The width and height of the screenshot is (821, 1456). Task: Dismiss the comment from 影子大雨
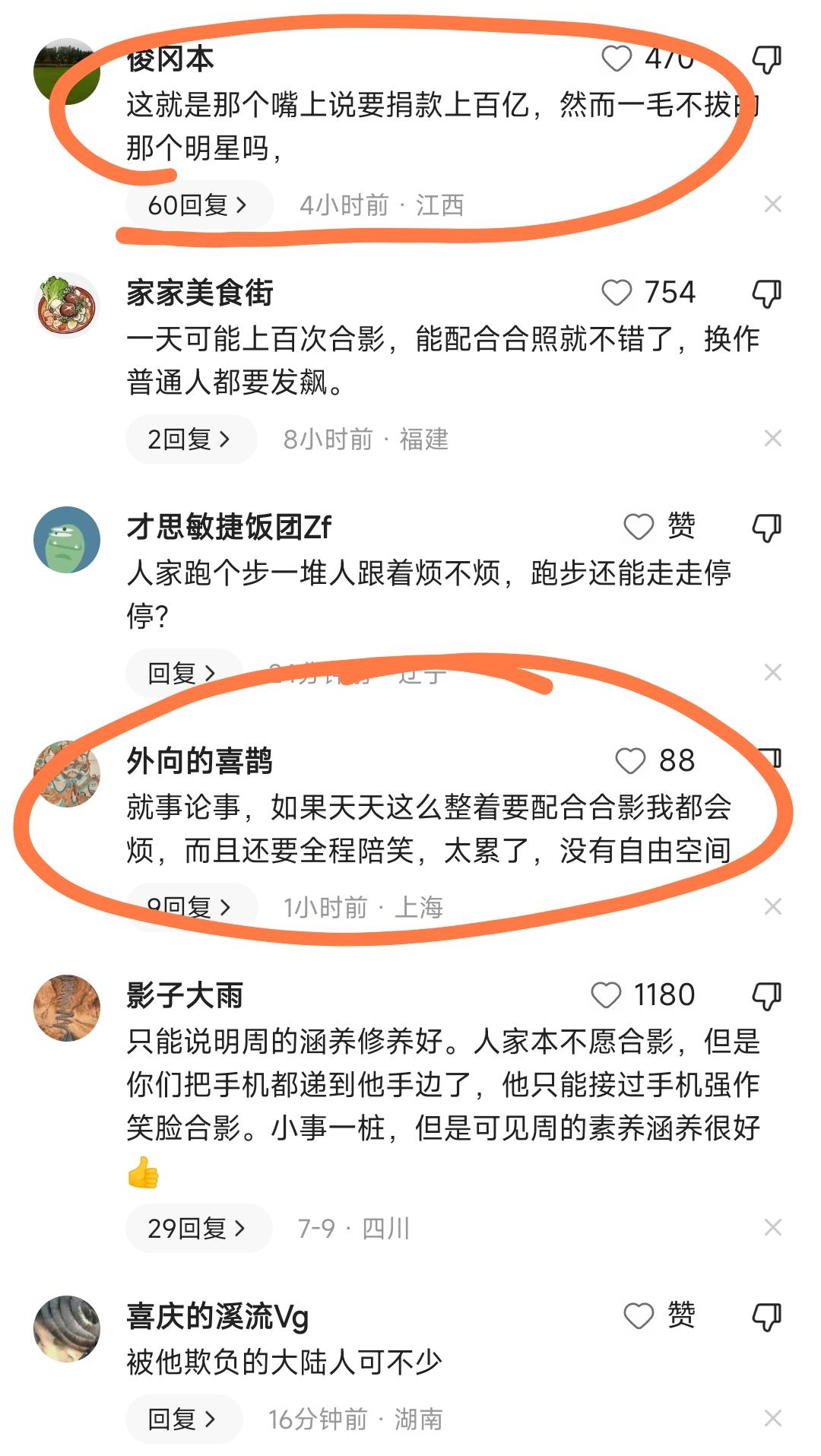pyautogui.click(x=772, y=1227)
